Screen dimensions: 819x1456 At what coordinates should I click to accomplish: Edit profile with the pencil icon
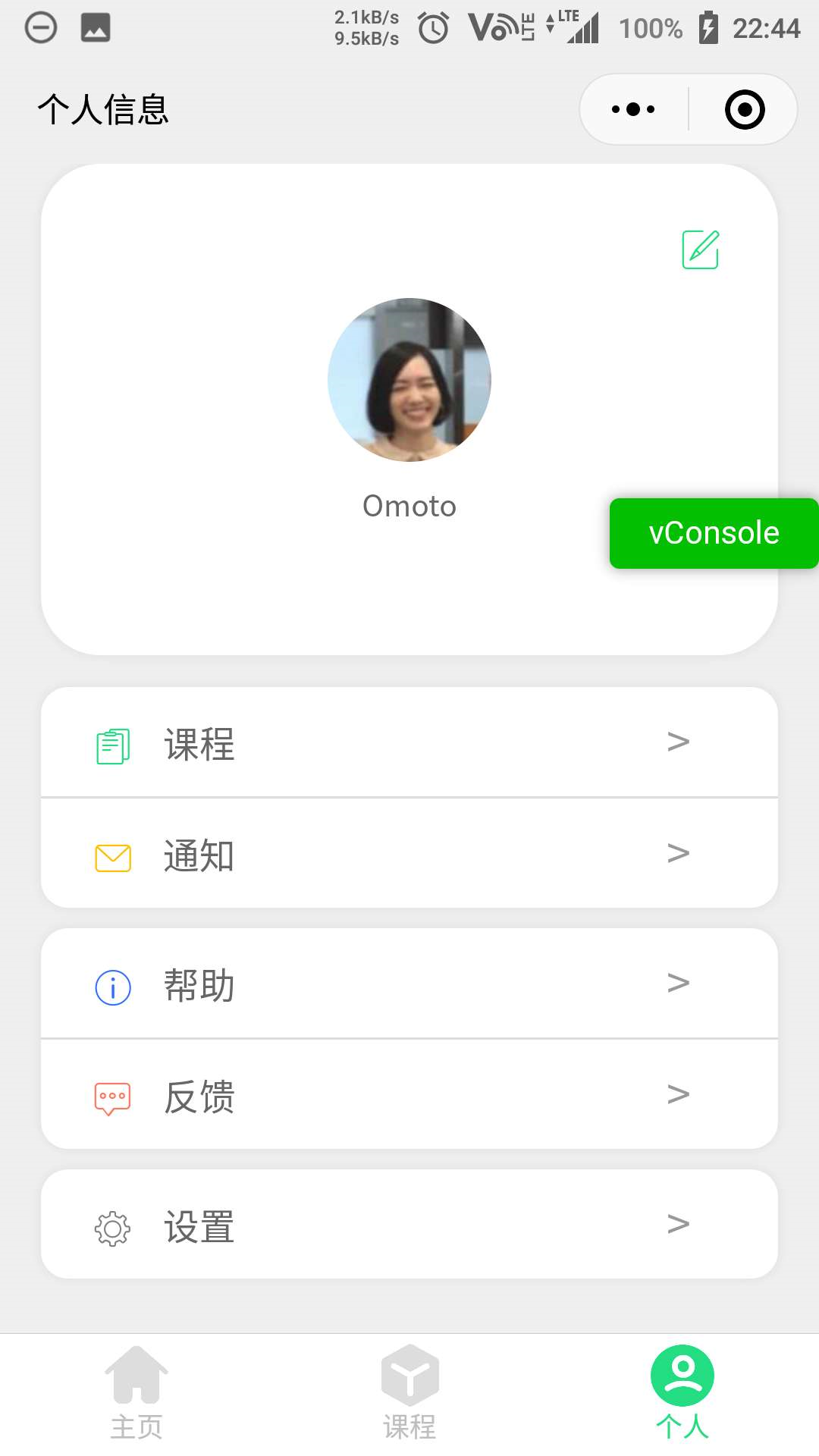point(700,249)
